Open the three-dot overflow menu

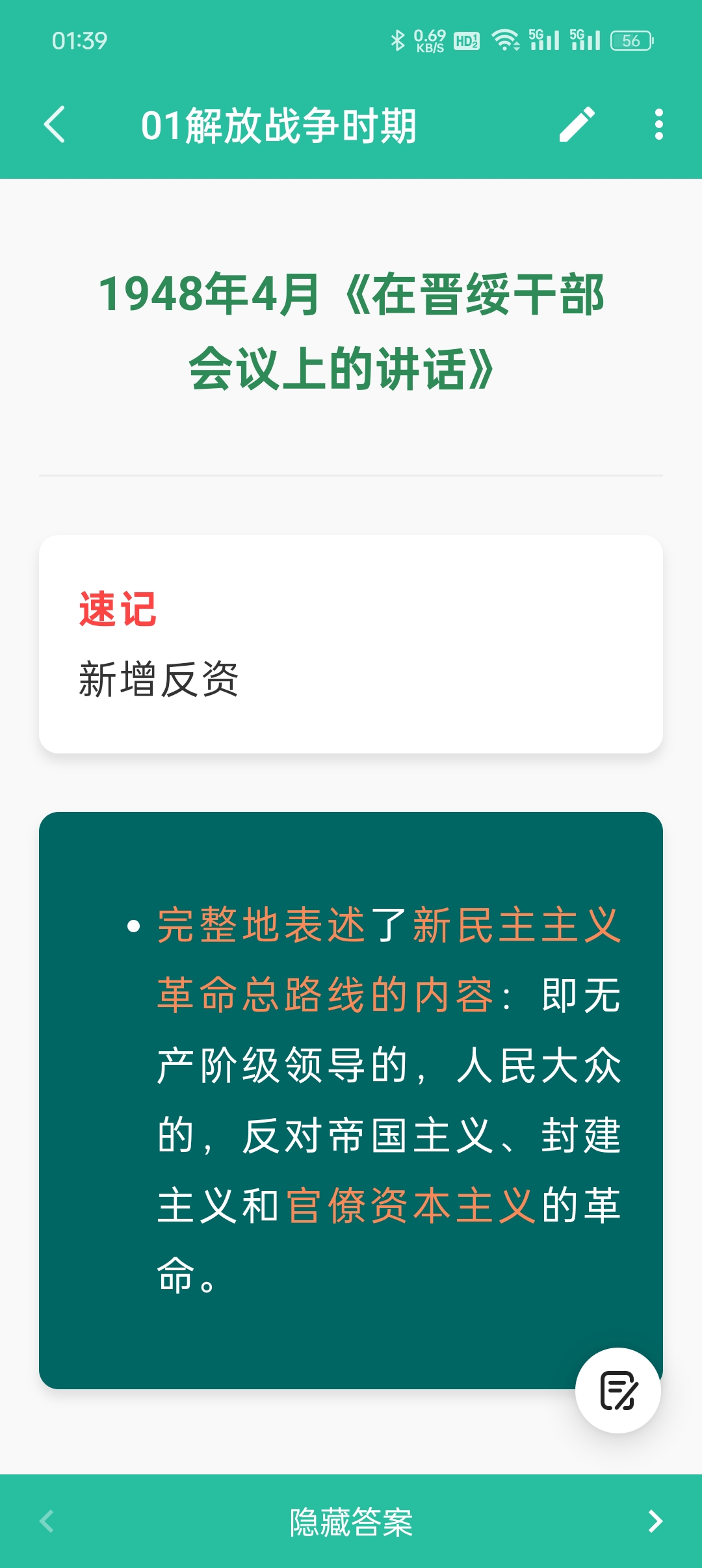[658, 124]
